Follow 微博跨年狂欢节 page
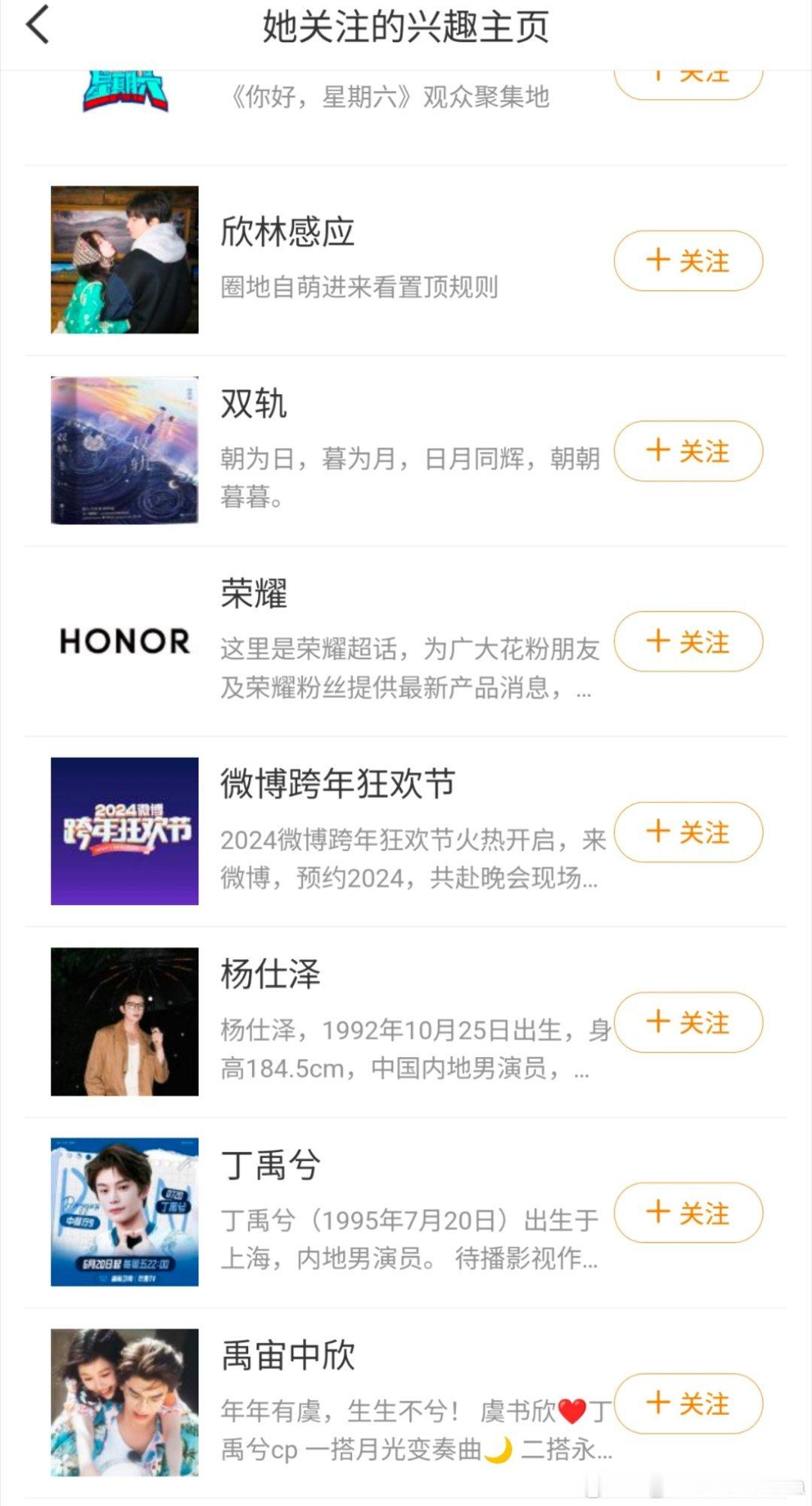812x1506 pixels. click(689, 832)
